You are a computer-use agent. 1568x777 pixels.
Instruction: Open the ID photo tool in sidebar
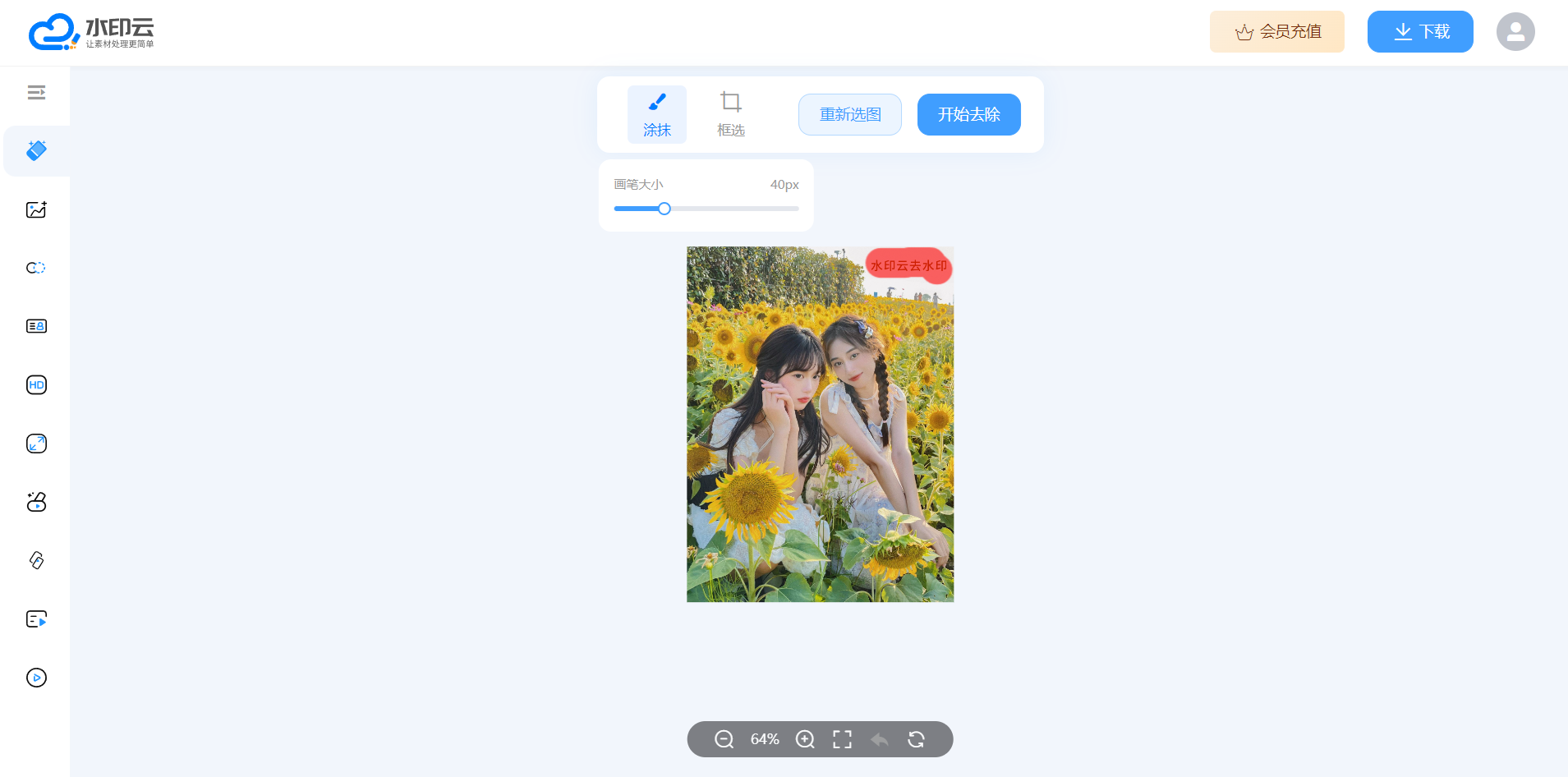[36, 326]
